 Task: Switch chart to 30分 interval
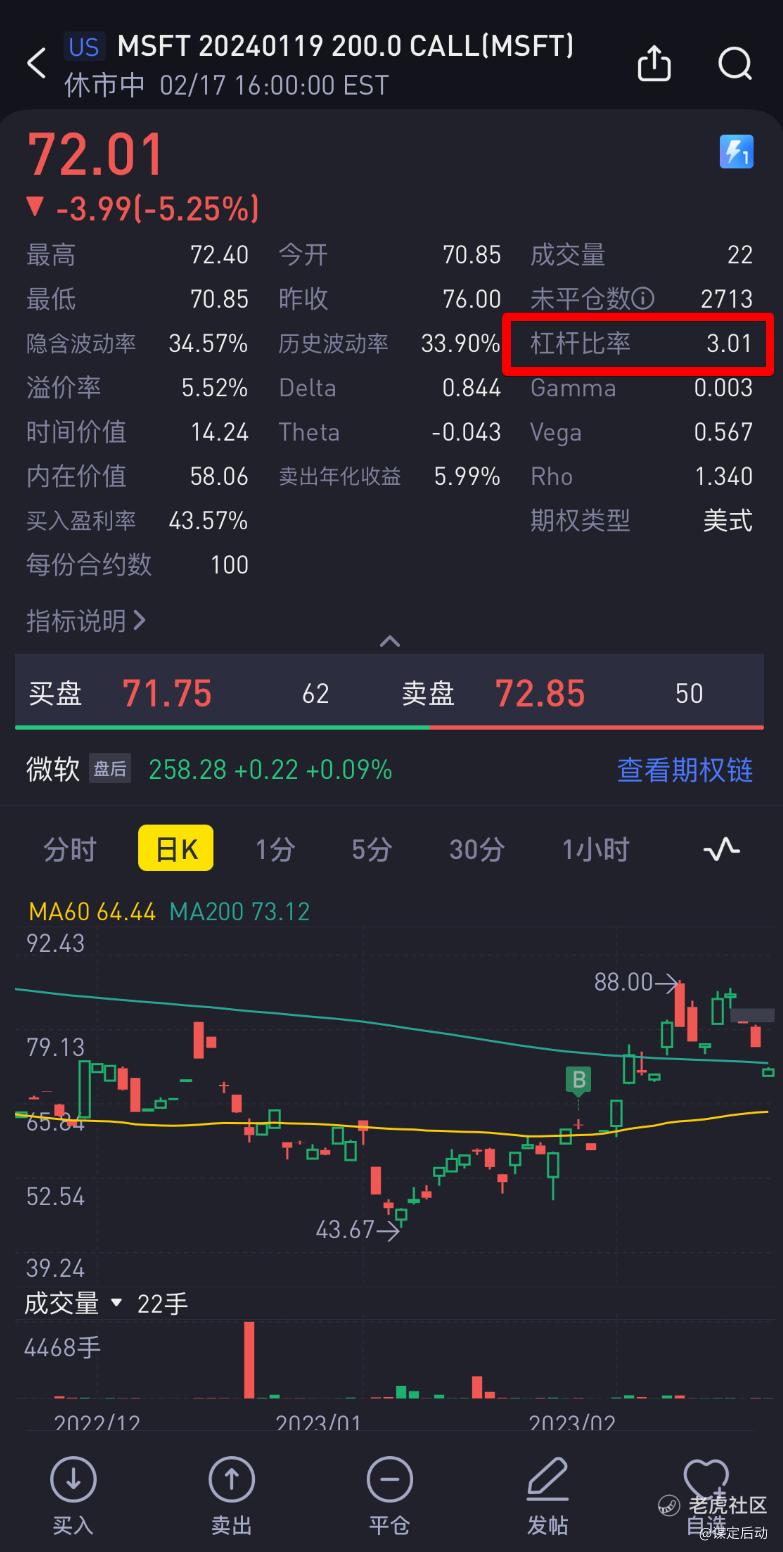click(476, 849)
